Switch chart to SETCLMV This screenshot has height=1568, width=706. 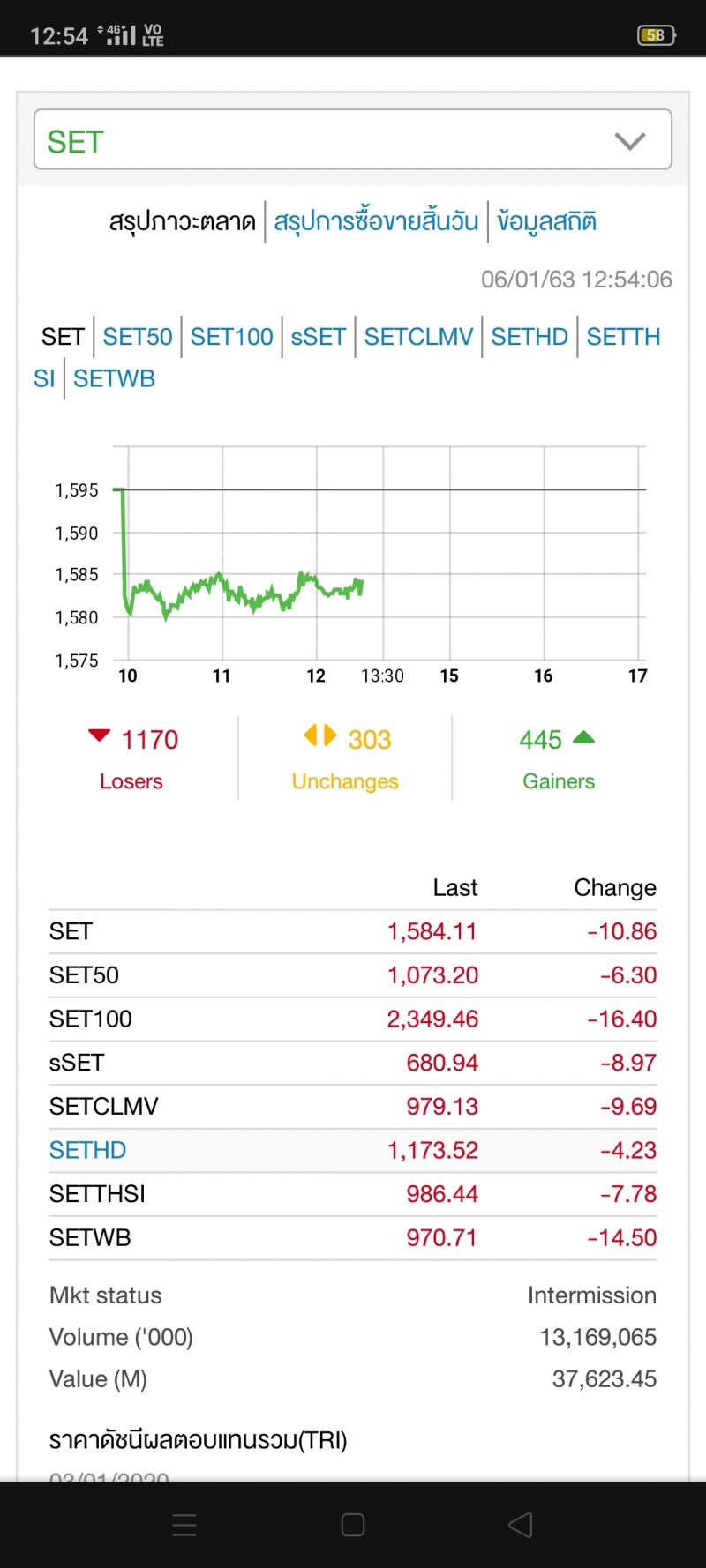click(419, 337)
